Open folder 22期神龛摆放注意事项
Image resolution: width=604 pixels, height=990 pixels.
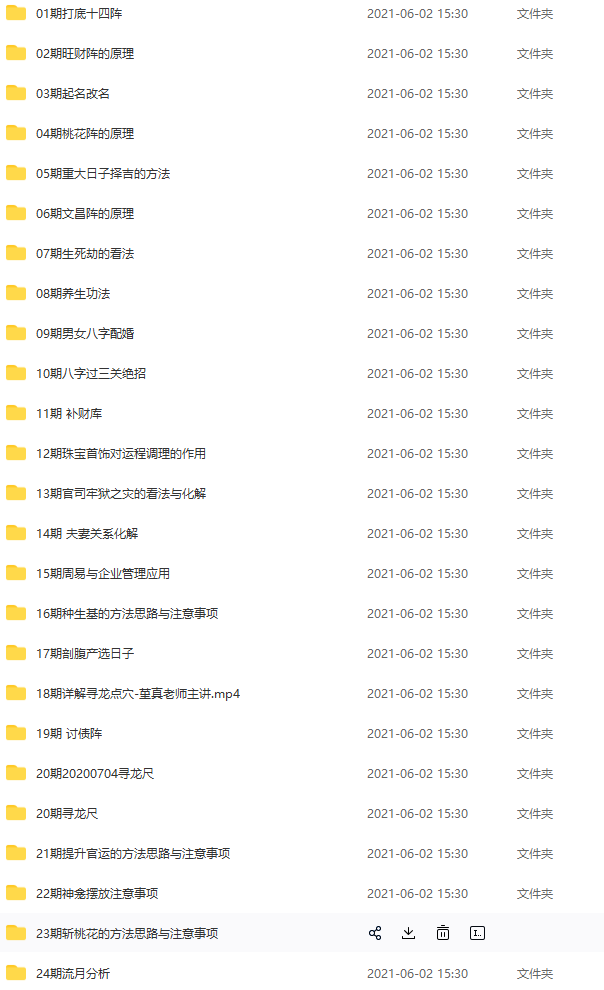coord(97,893)
